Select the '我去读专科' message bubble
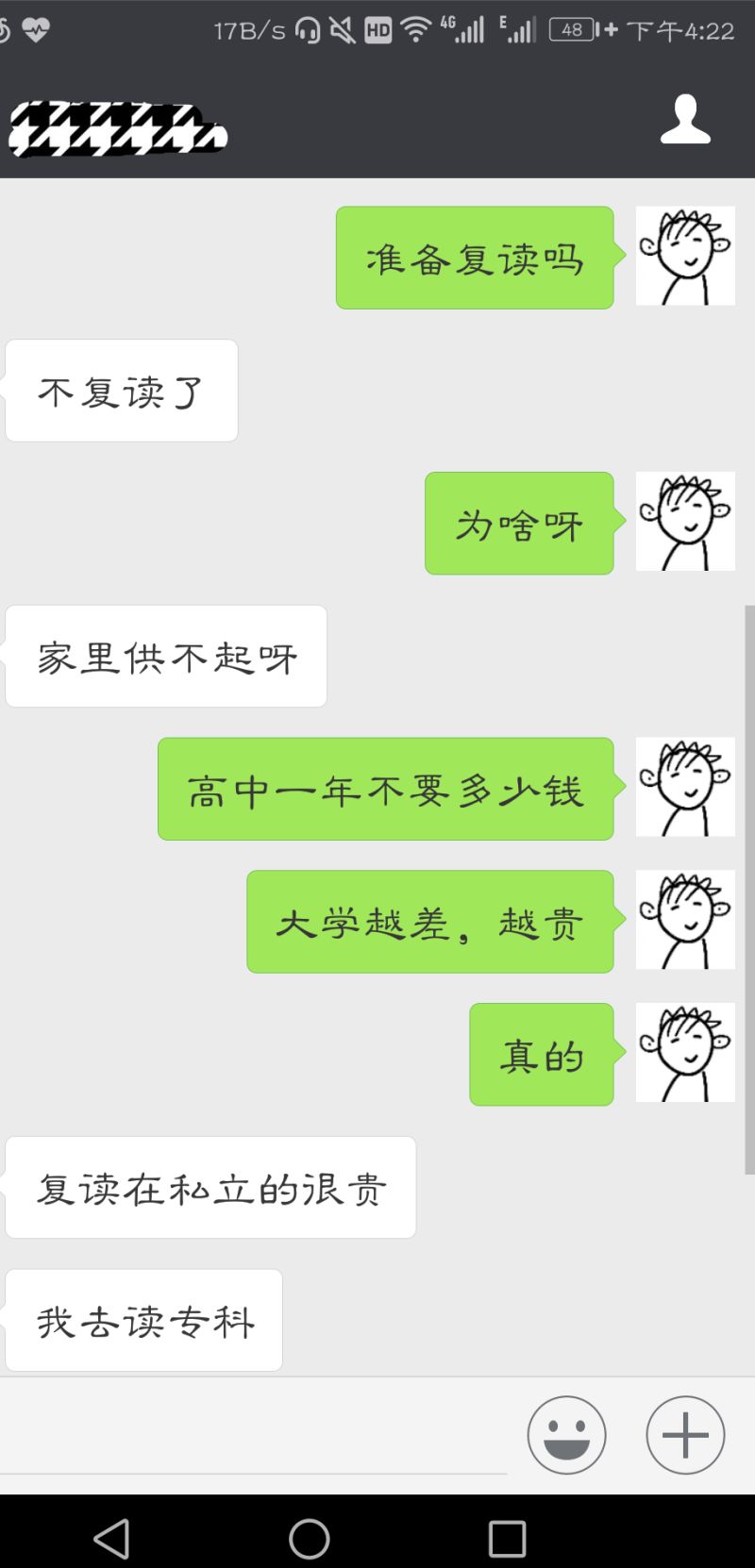The height and width of the screenshot is (1568, 755). coord(143,1320)
